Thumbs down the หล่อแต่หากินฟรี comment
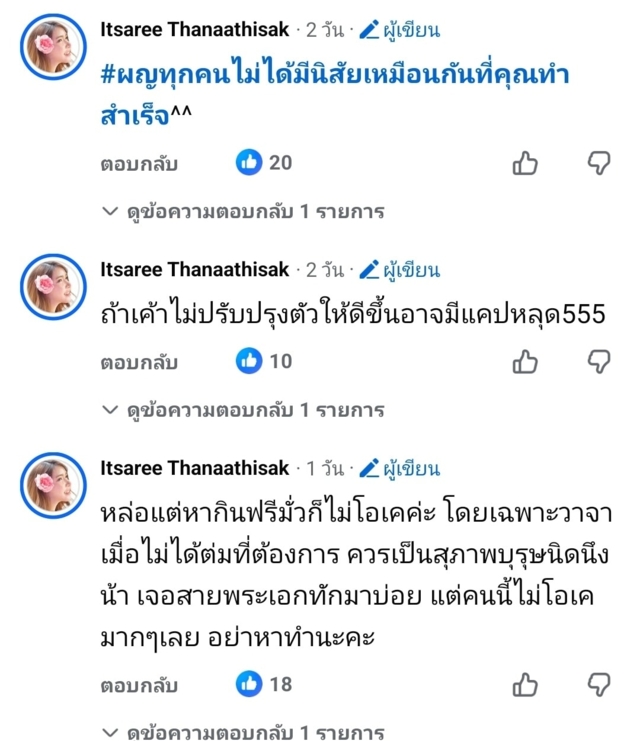The image size is (640, 741). [x=598, y=685]
